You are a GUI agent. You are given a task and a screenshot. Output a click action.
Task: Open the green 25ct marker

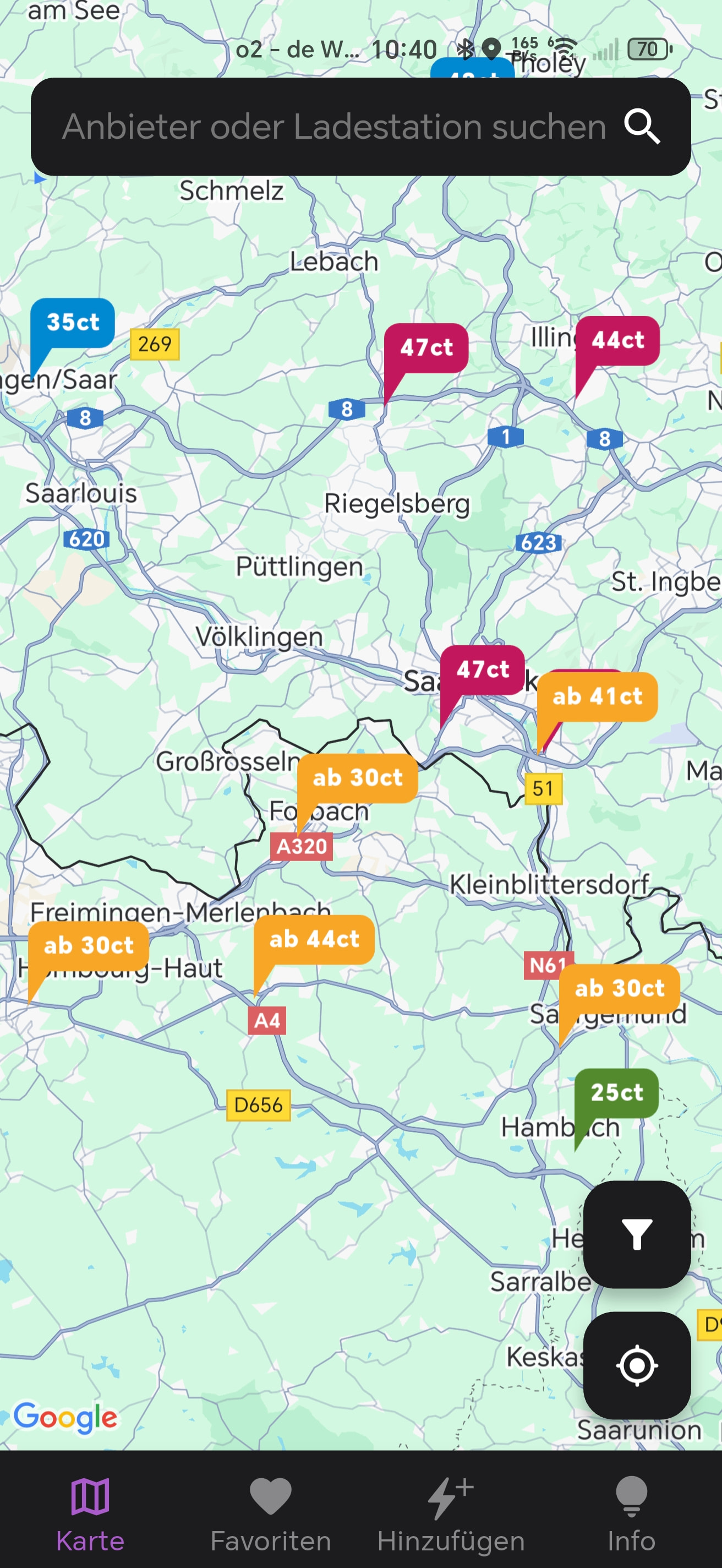tap(616, 1093)
